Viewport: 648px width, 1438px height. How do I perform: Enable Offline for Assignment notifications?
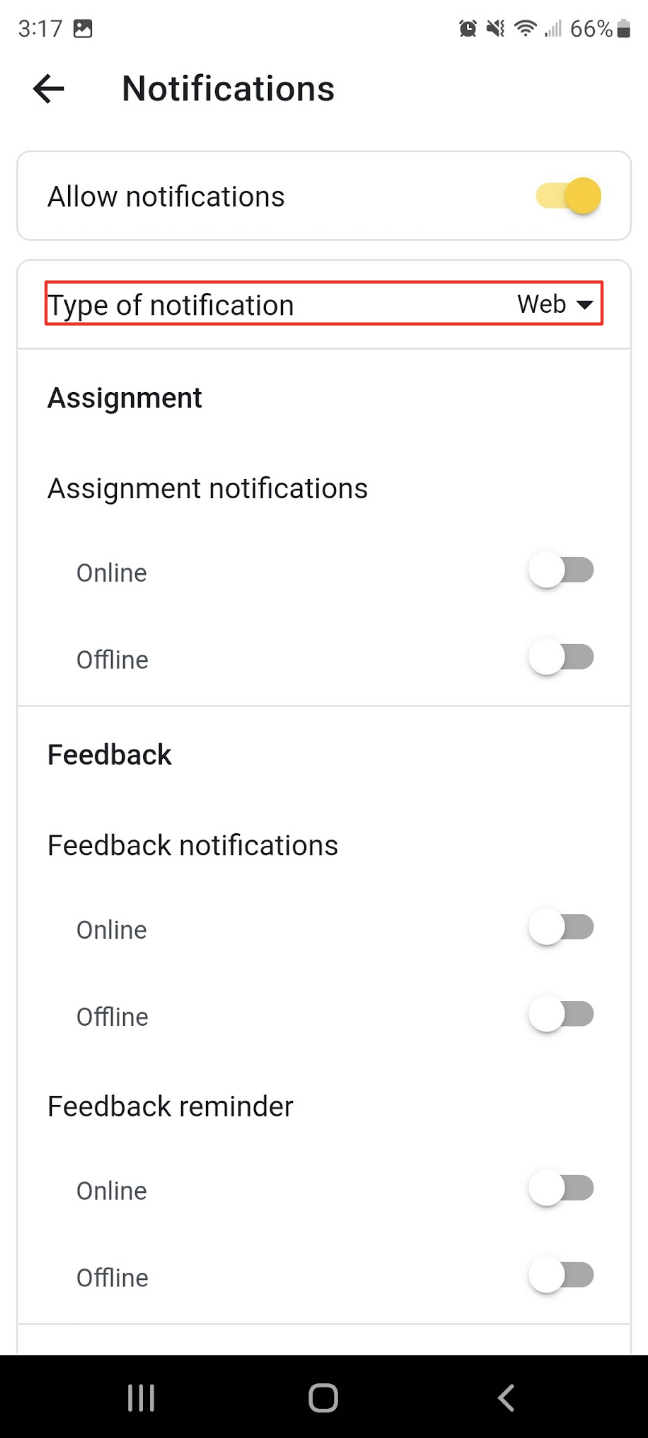click(x=561, y=658)
